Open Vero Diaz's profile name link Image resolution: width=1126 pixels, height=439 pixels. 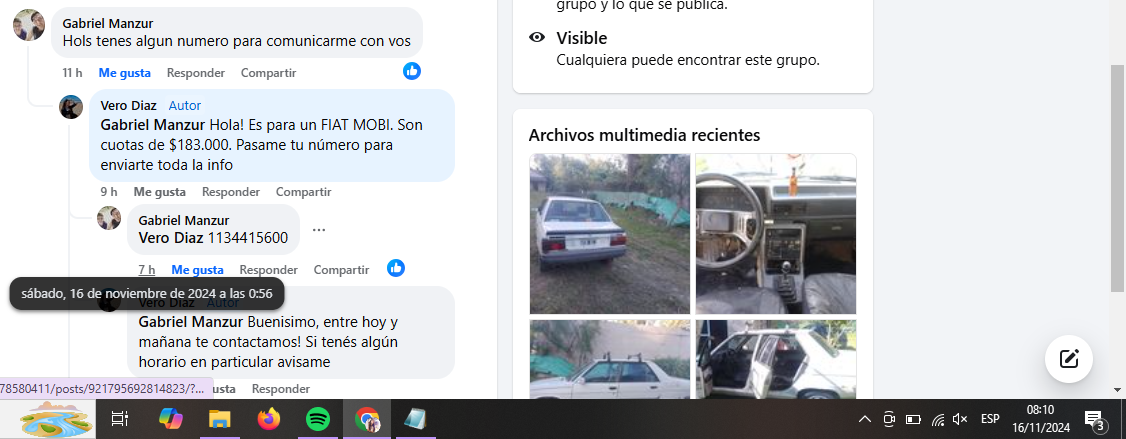[x=129, y=105]
